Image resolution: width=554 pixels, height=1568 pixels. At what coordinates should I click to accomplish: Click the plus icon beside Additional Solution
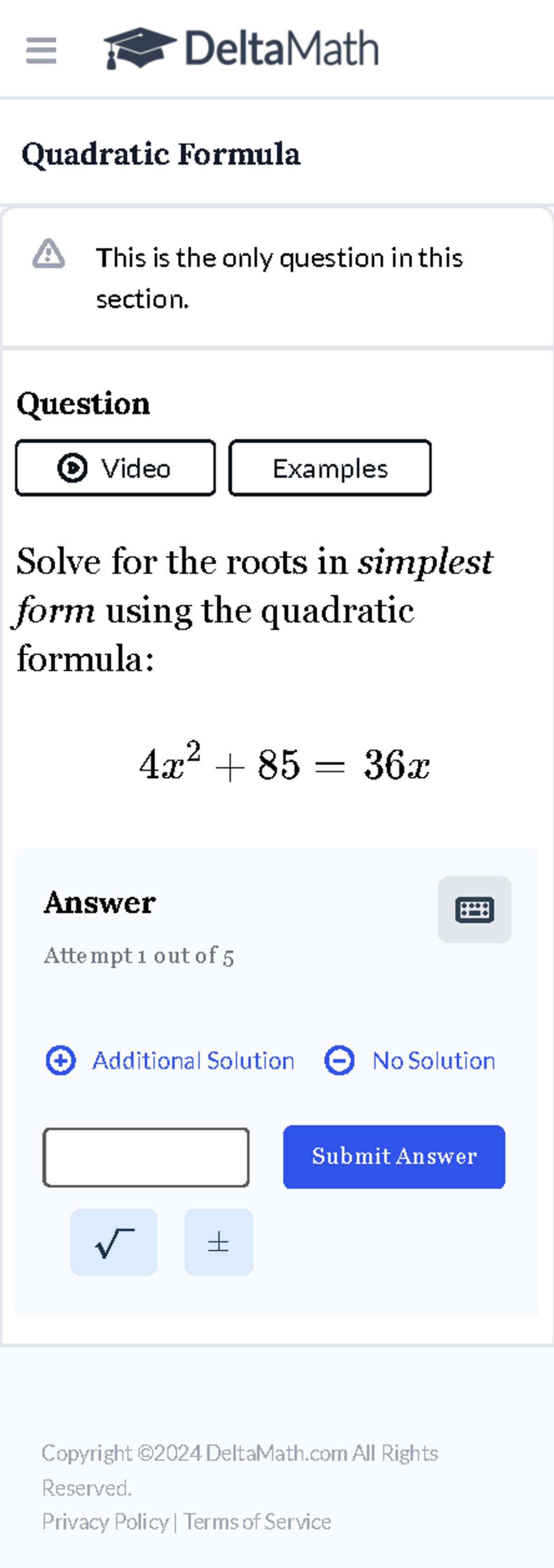[x=60, y=1060]
